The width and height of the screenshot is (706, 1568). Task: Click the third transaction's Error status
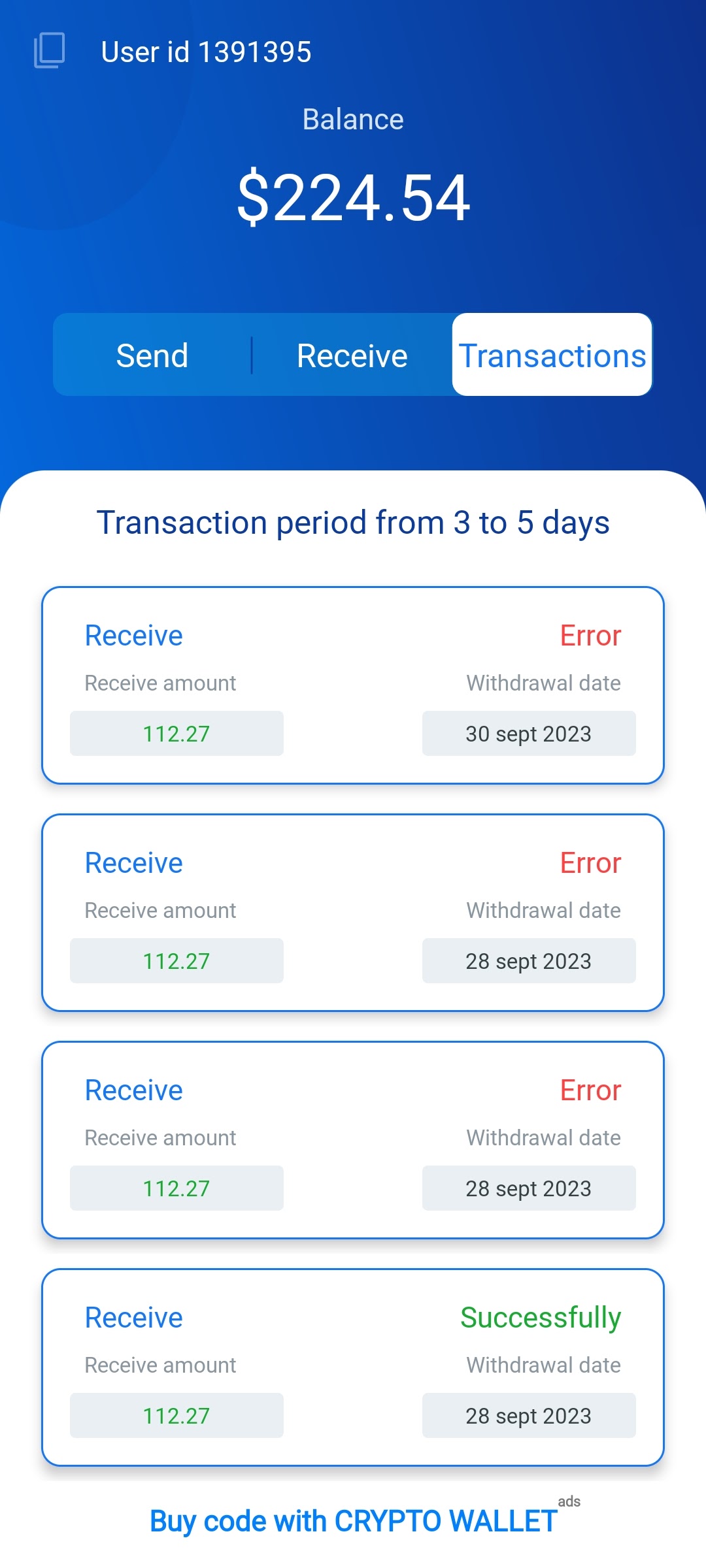coord(590,1089)
